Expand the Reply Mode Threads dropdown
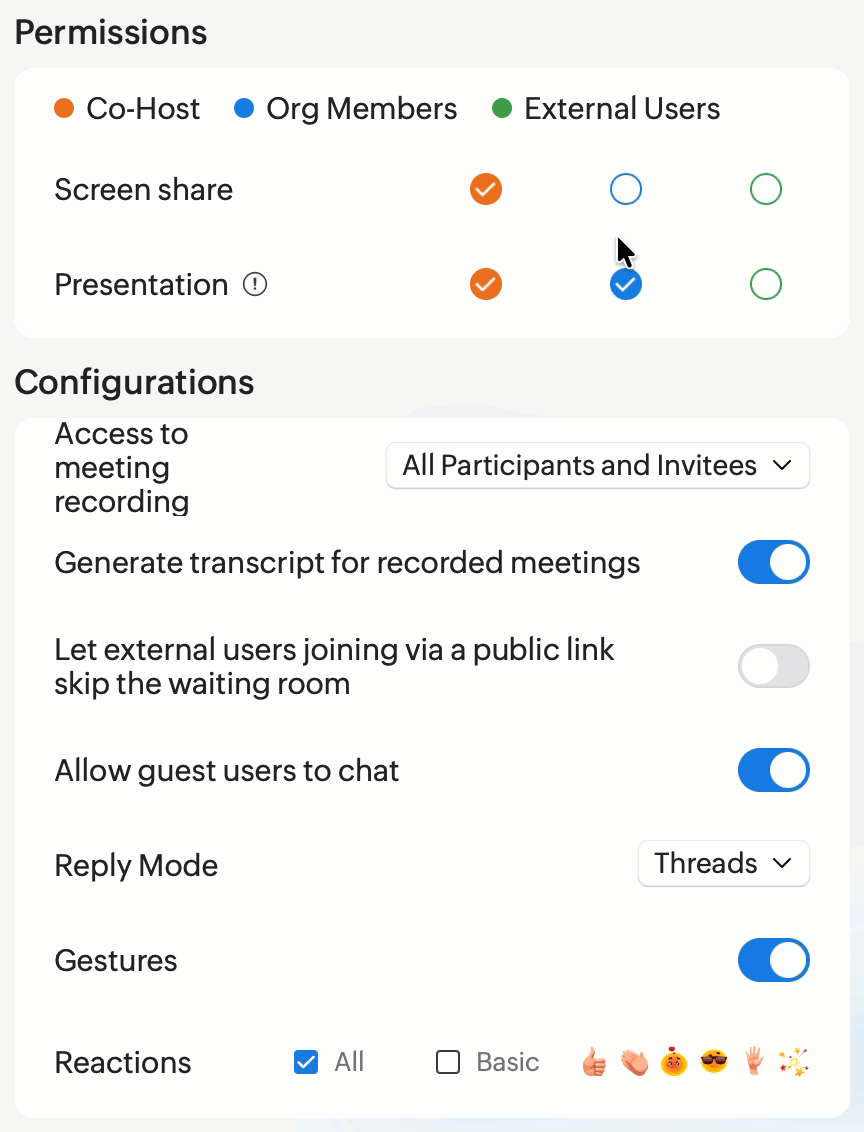This screenshot has width=864, height=1132. pos(723,864)
